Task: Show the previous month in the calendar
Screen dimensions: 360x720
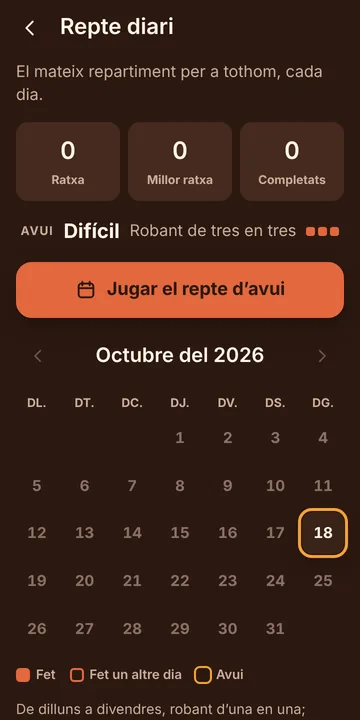Action: point(38,356)
